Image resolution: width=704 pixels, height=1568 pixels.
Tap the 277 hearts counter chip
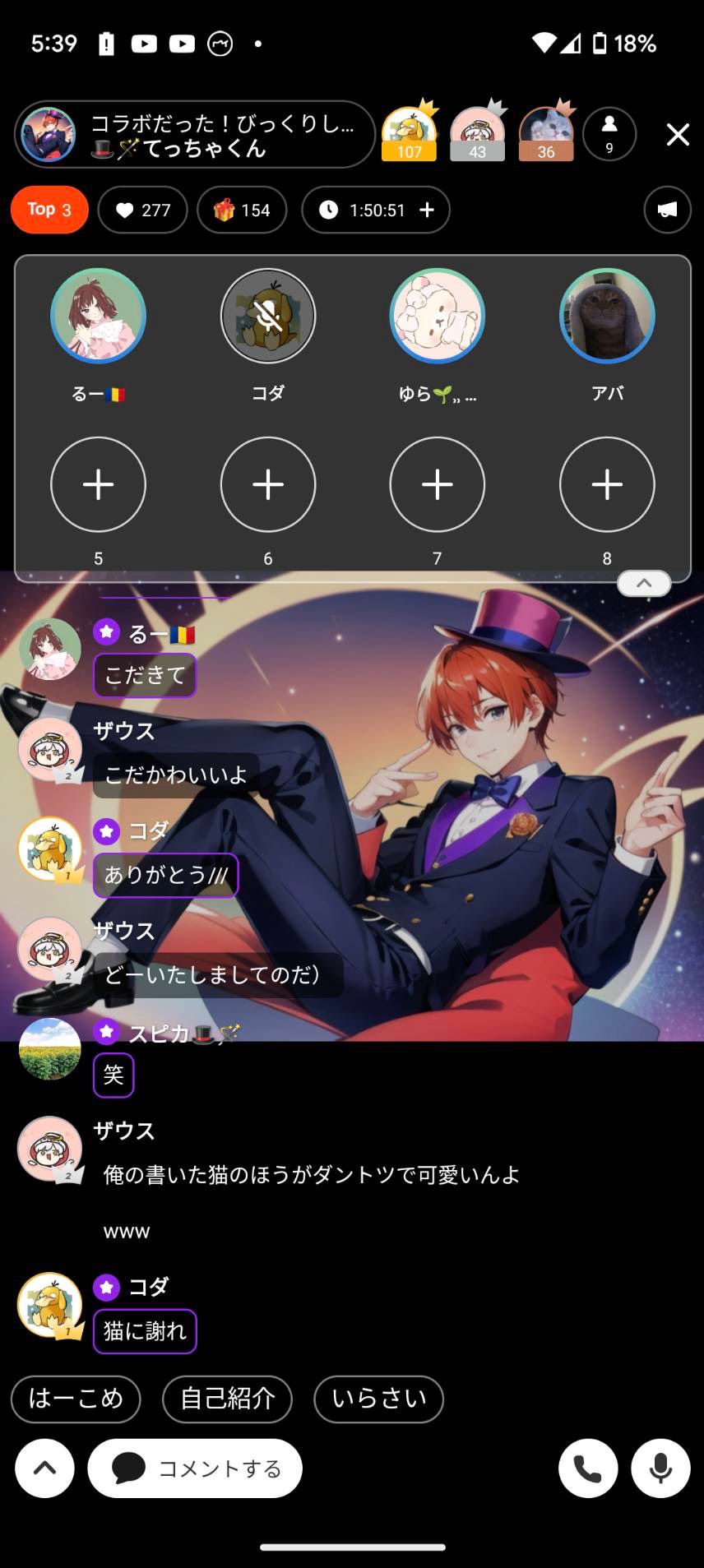pyautogui.click(x=143, y=210)
